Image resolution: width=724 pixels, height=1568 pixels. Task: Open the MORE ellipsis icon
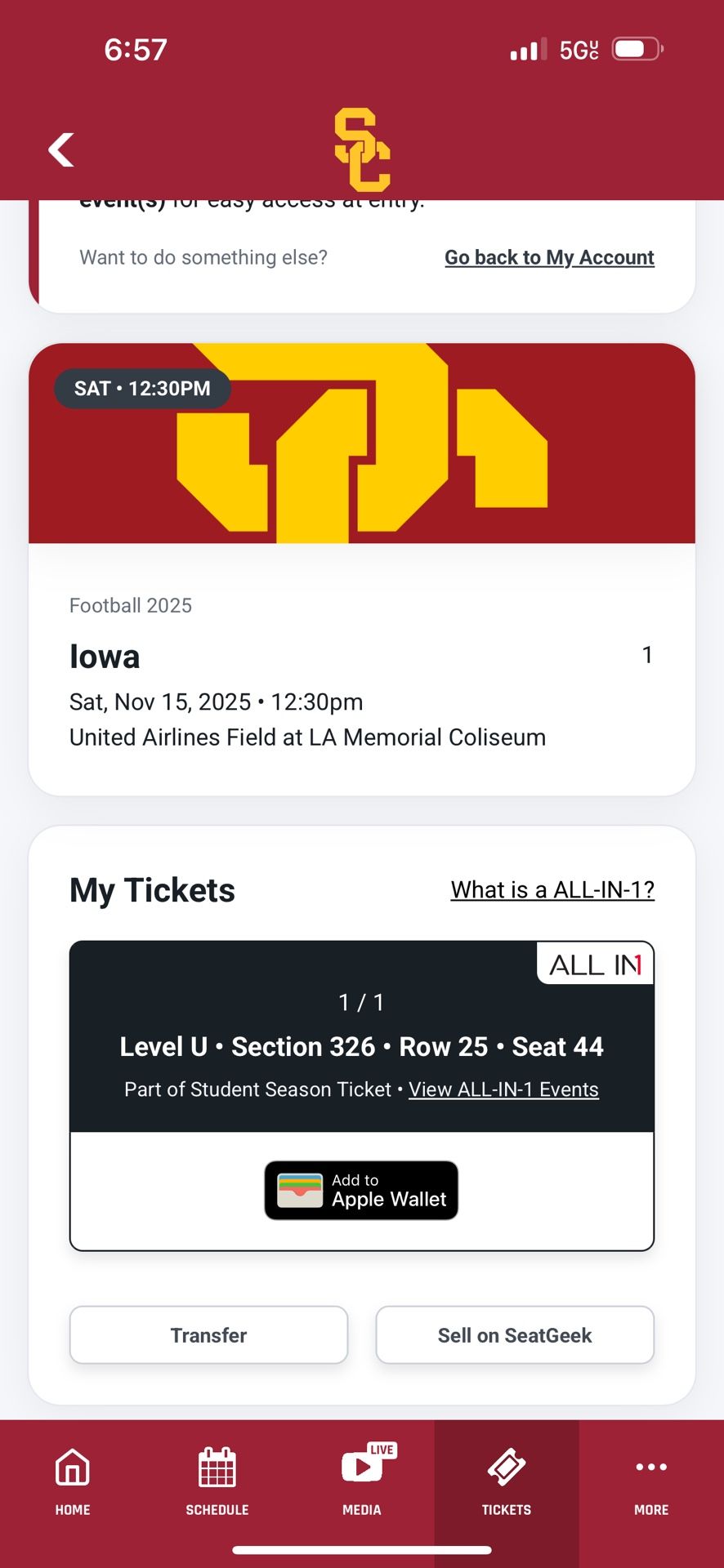point(651,1468)
